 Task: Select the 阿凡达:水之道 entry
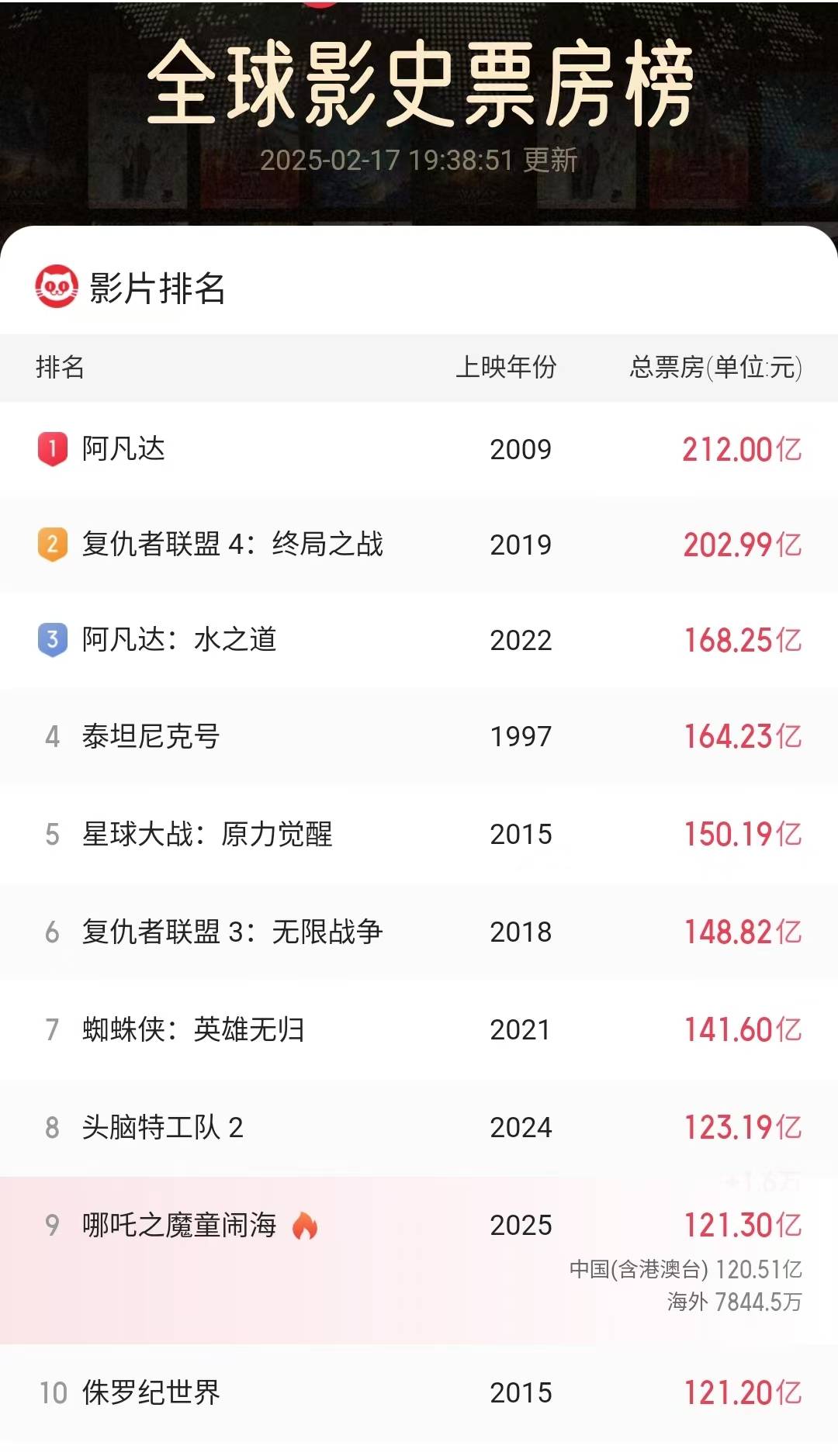(x=419, y=640)
